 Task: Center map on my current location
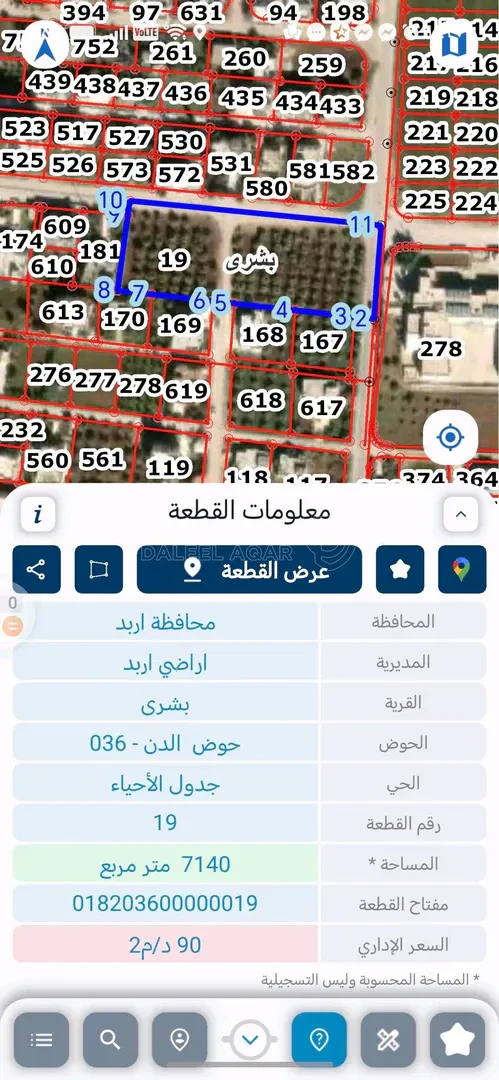(x=450, y=437)
